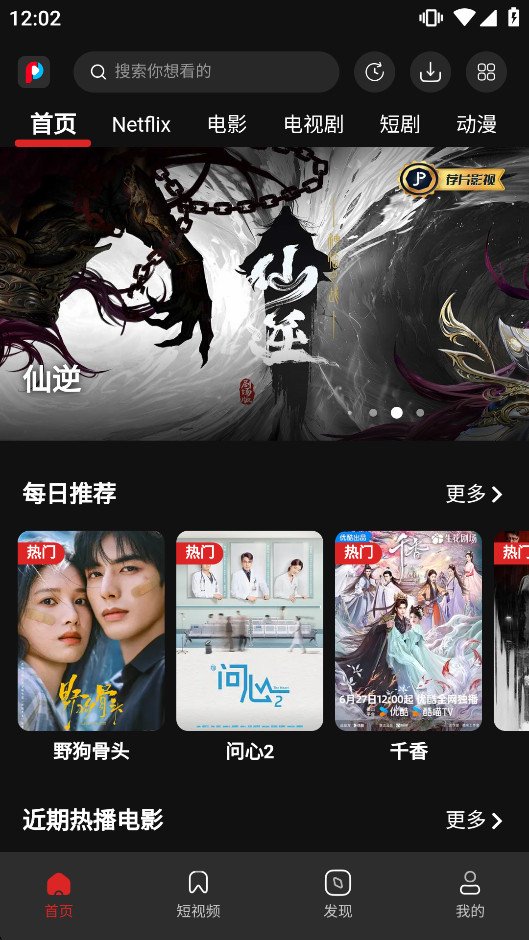Viewport: 529px width, 940px height.
Task: View more under 近期热播电影
Action: (x=474, y=820)
